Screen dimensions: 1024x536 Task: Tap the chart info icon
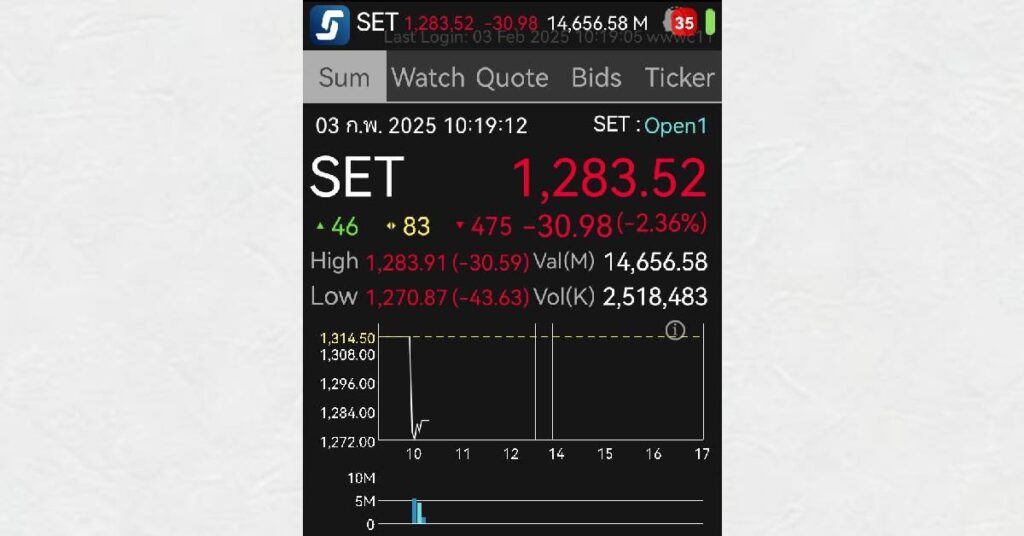click(x=676, y=330)
